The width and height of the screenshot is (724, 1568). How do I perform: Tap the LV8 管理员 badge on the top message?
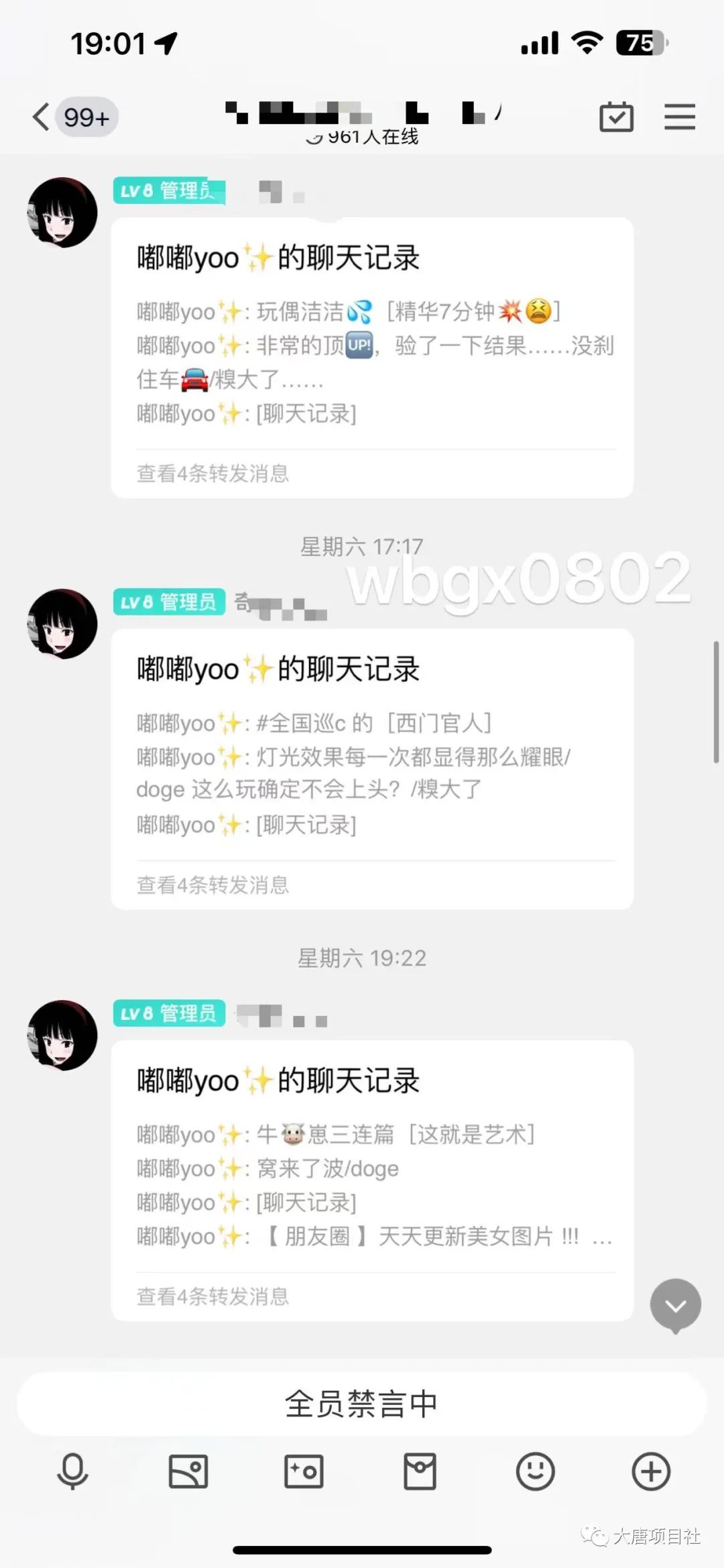click(168, 191)
